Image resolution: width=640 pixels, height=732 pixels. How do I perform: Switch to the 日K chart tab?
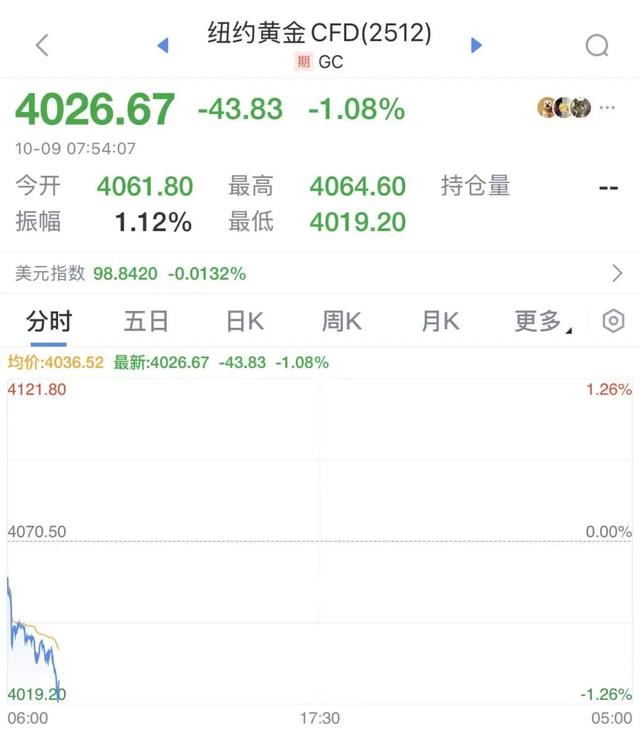click(x=244, y=321)
